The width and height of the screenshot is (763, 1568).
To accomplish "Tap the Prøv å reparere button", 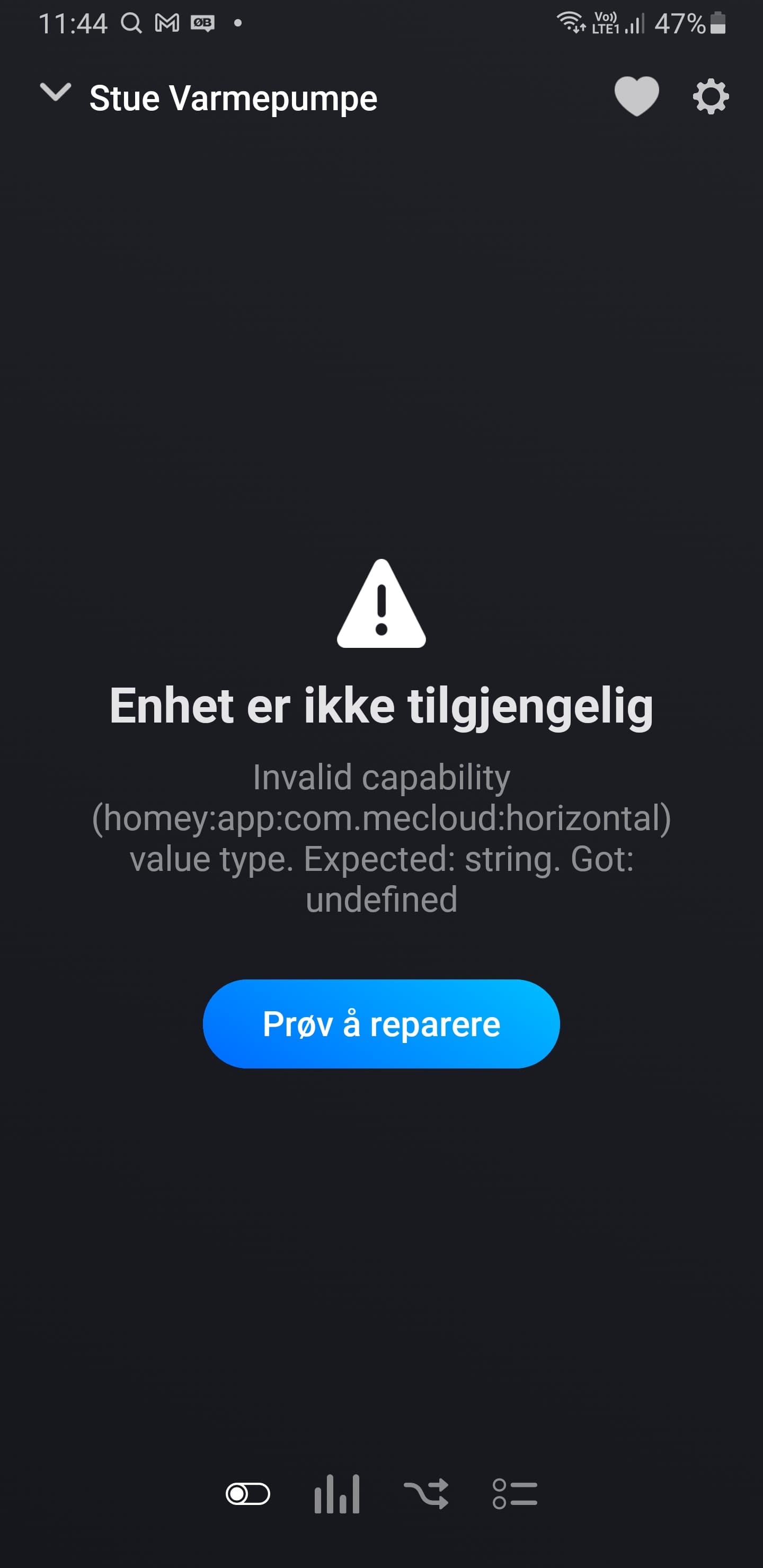I will (381, 1023).
